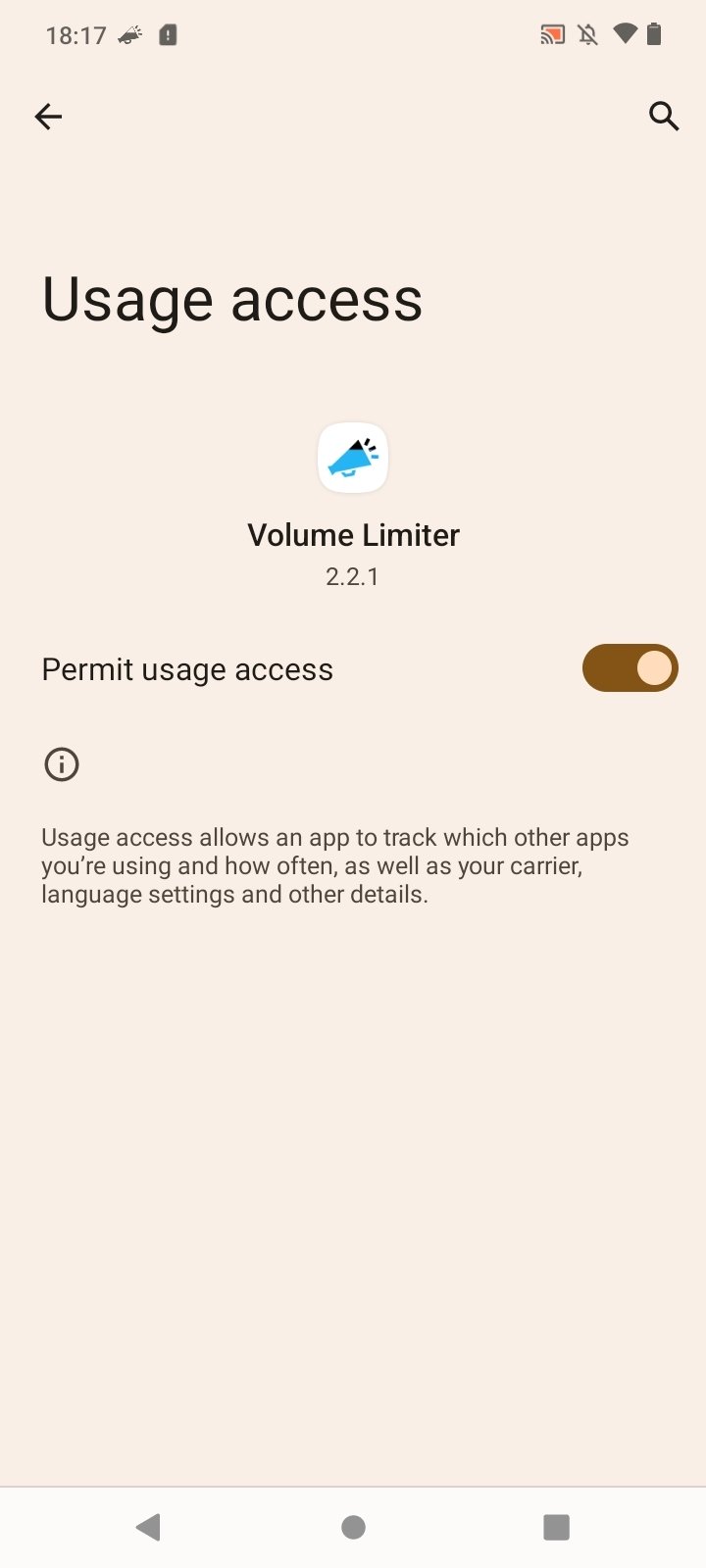Open settings search with the magnifier icon
Screen dimensions: 706x1568
click(664, 116)
